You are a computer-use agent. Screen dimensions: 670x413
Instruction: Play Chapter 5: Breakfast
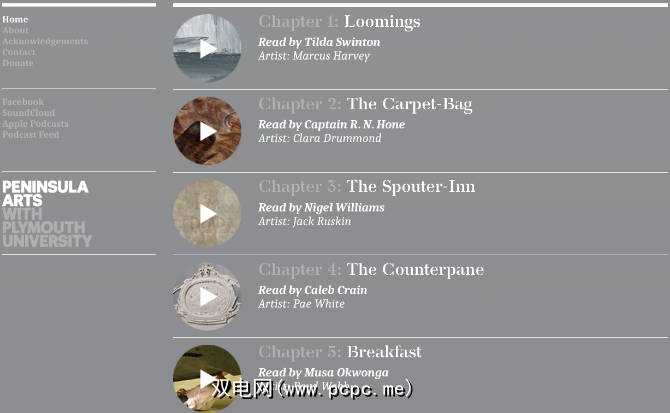[x=207, y=378]
